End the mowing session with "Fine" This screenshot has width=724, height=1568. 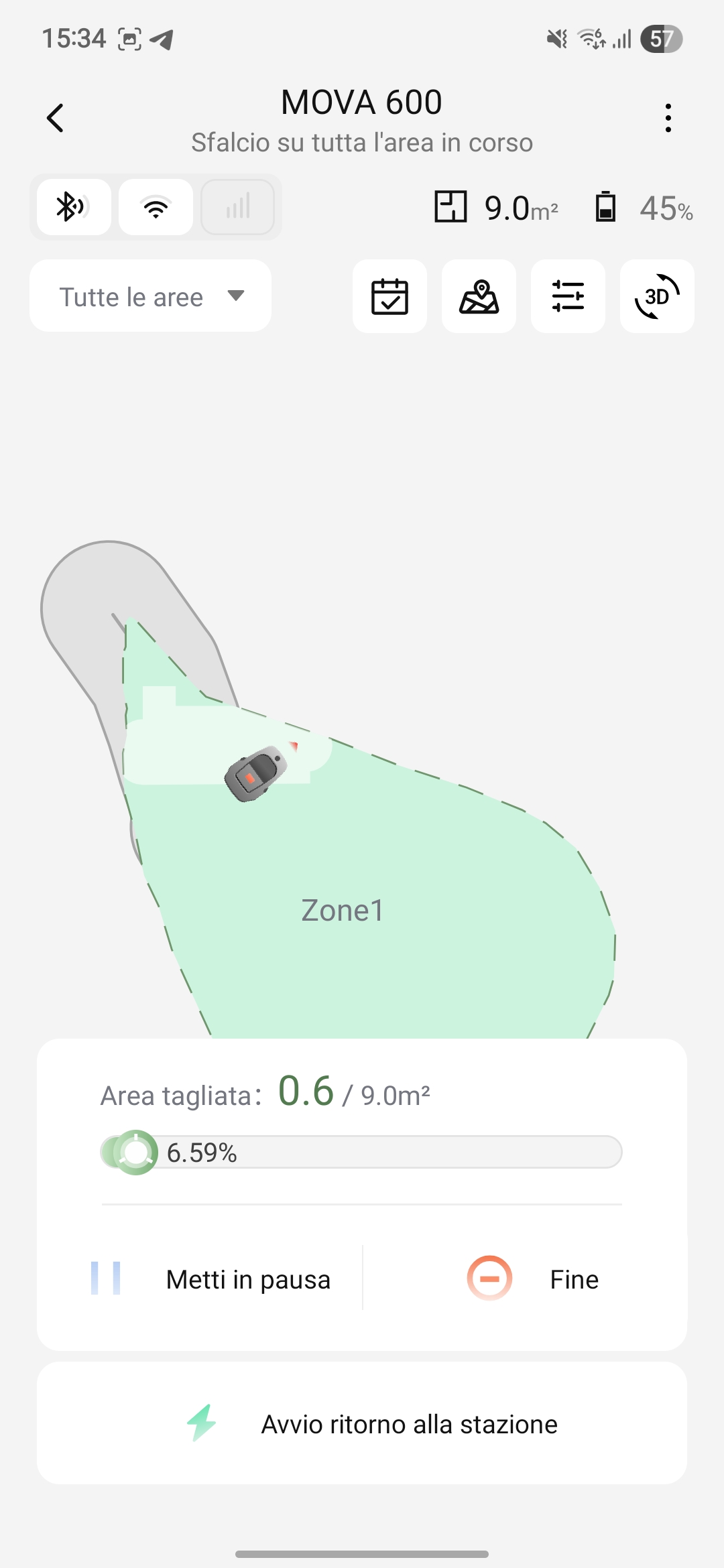[x=533, y=1279]
